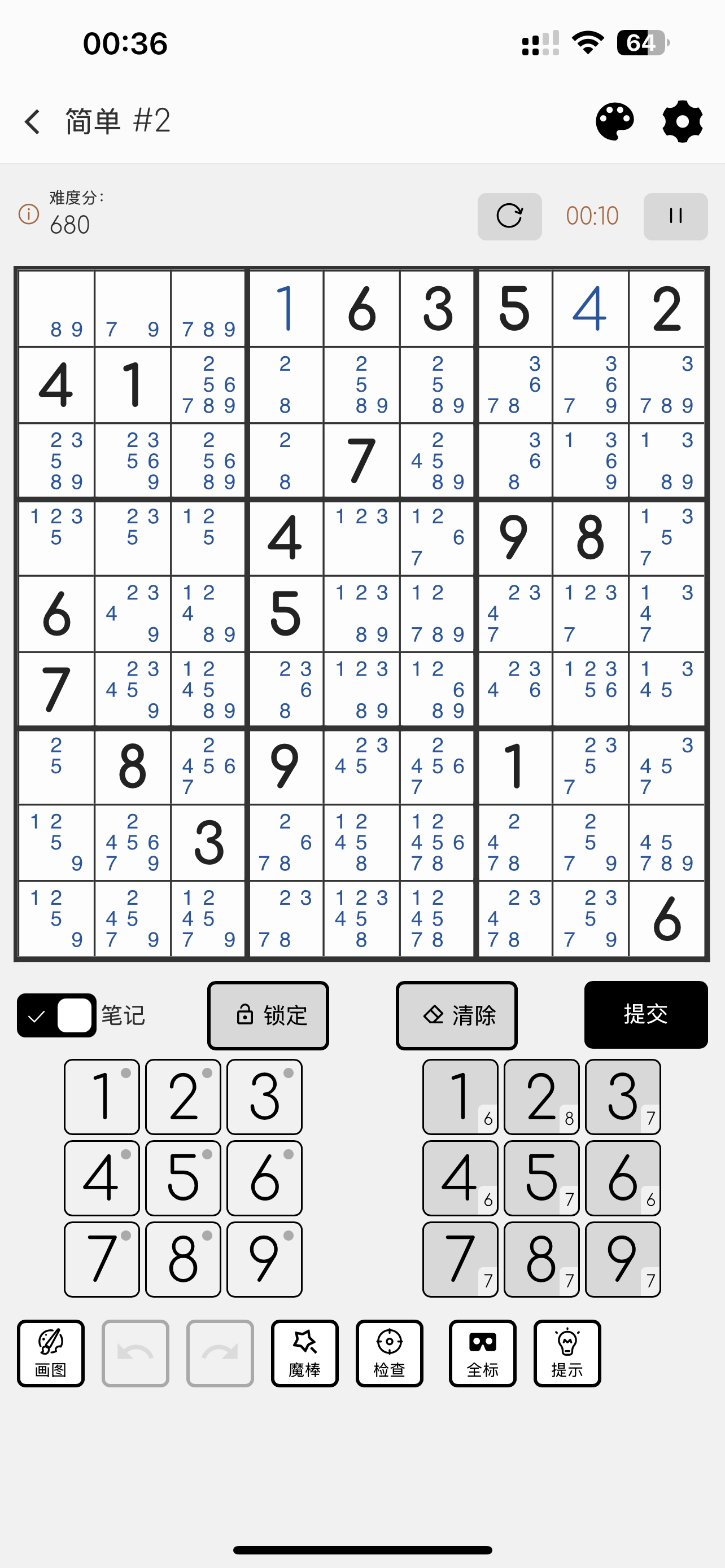The image size is (725, 1568).
Task: Open the settings gear
Action: (x=682, y=122)
